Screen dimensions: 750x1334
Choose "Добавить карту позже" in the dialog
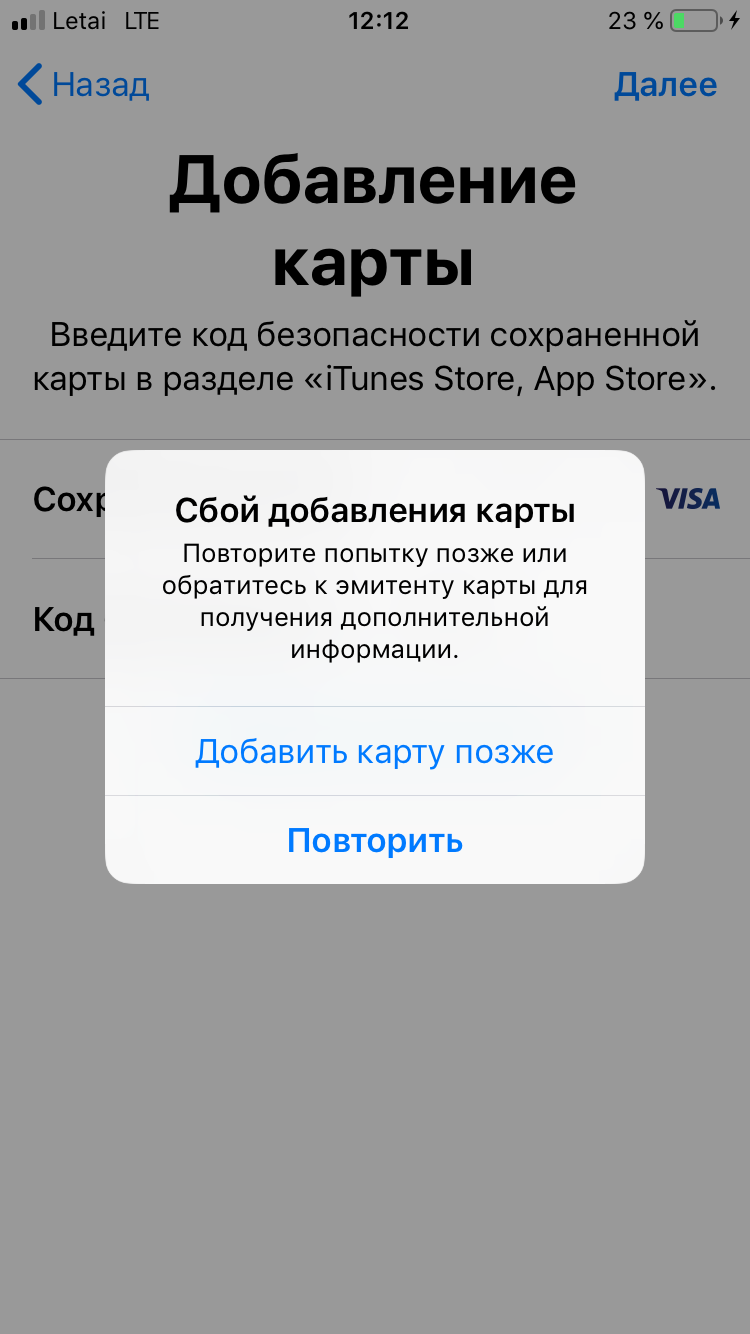coord(374,751)
